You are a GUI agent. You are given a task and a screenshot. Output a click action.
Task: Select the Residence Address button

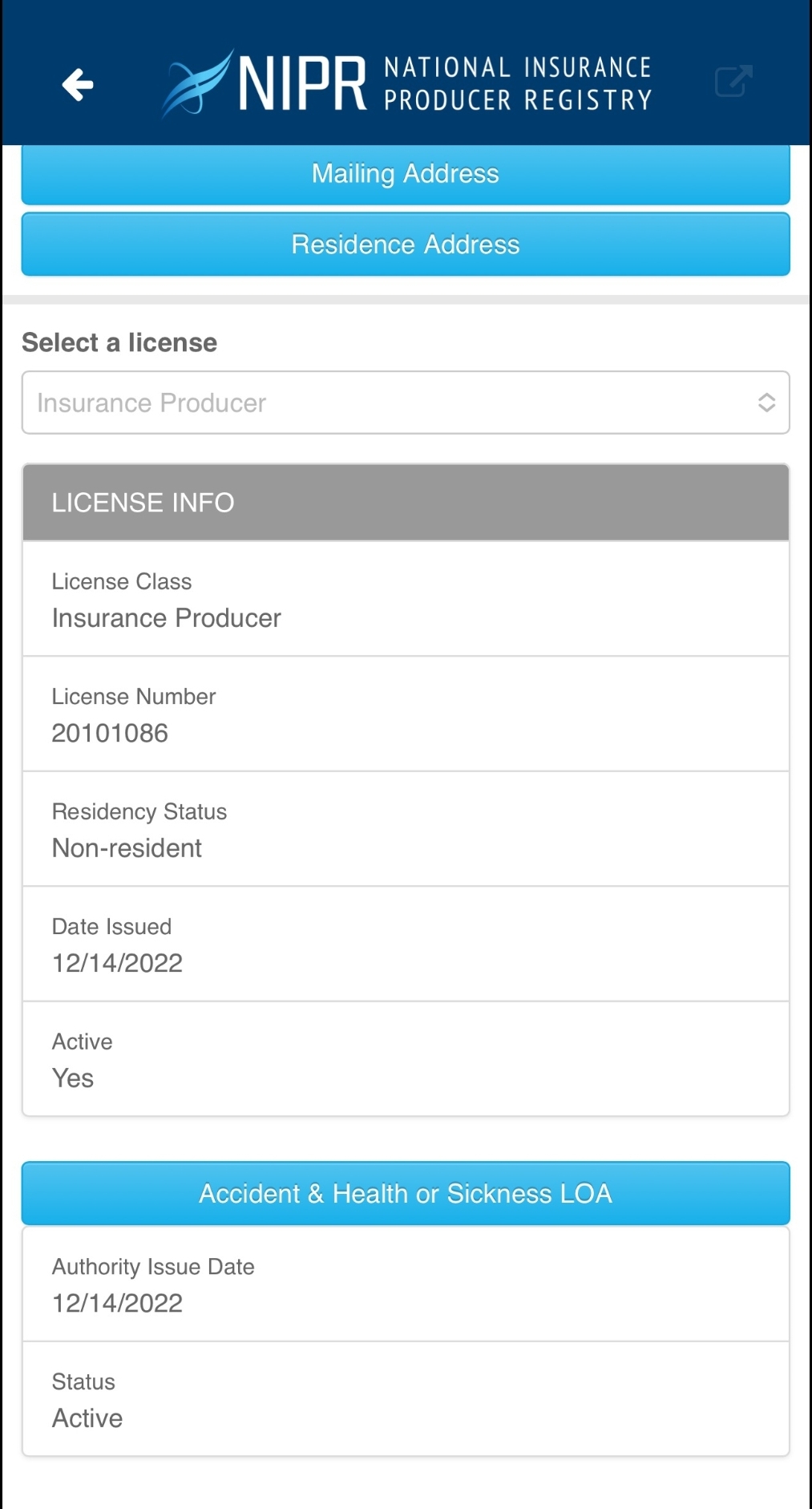[x=406, y=245]
